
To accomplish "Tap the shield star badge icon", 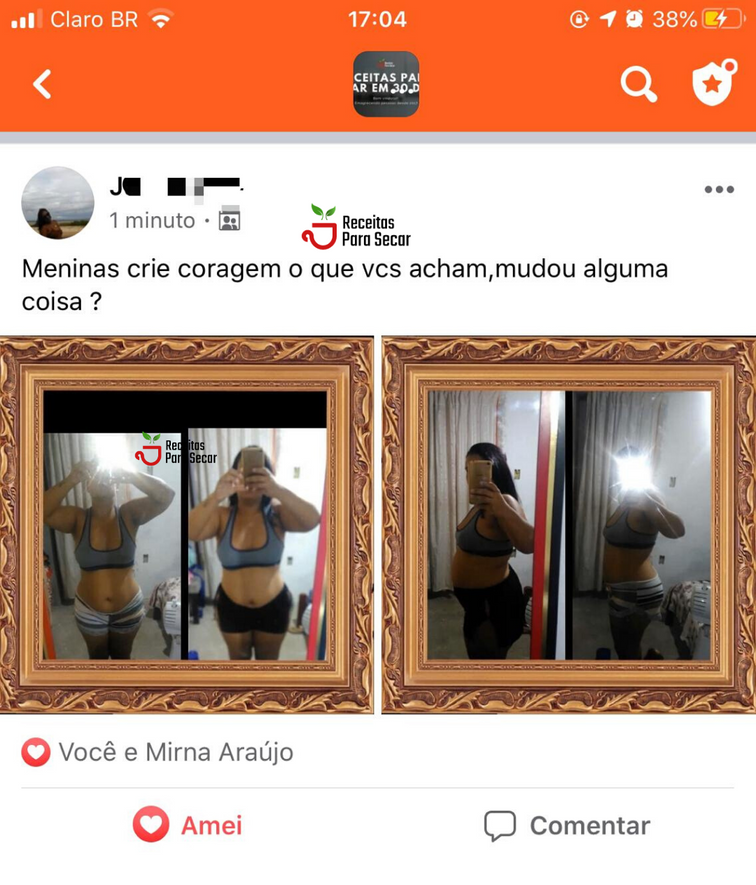I will pos(713,84).
